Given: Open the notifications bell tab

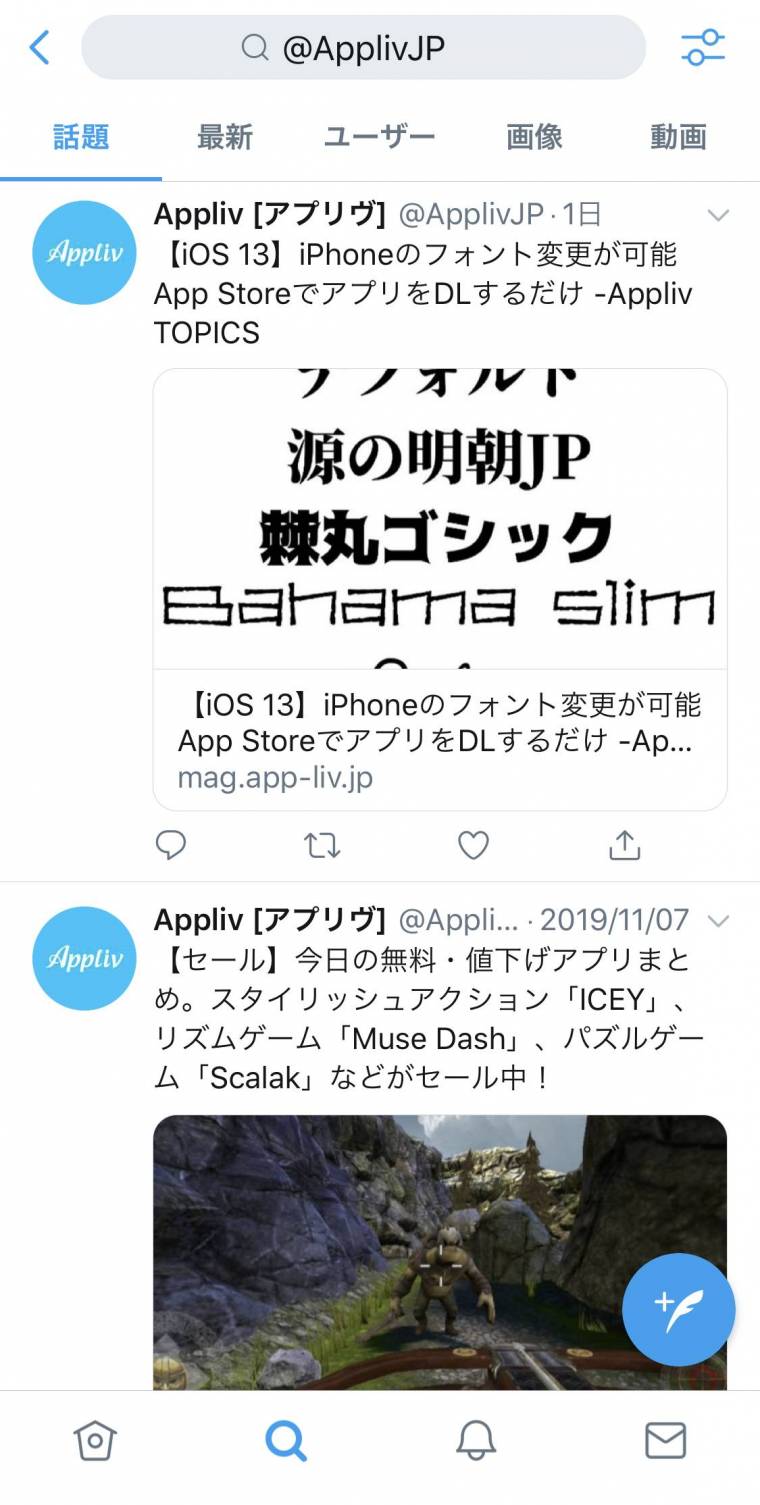Looking at the screenshot, I should pyautogui.click(x=476, y=1441).
